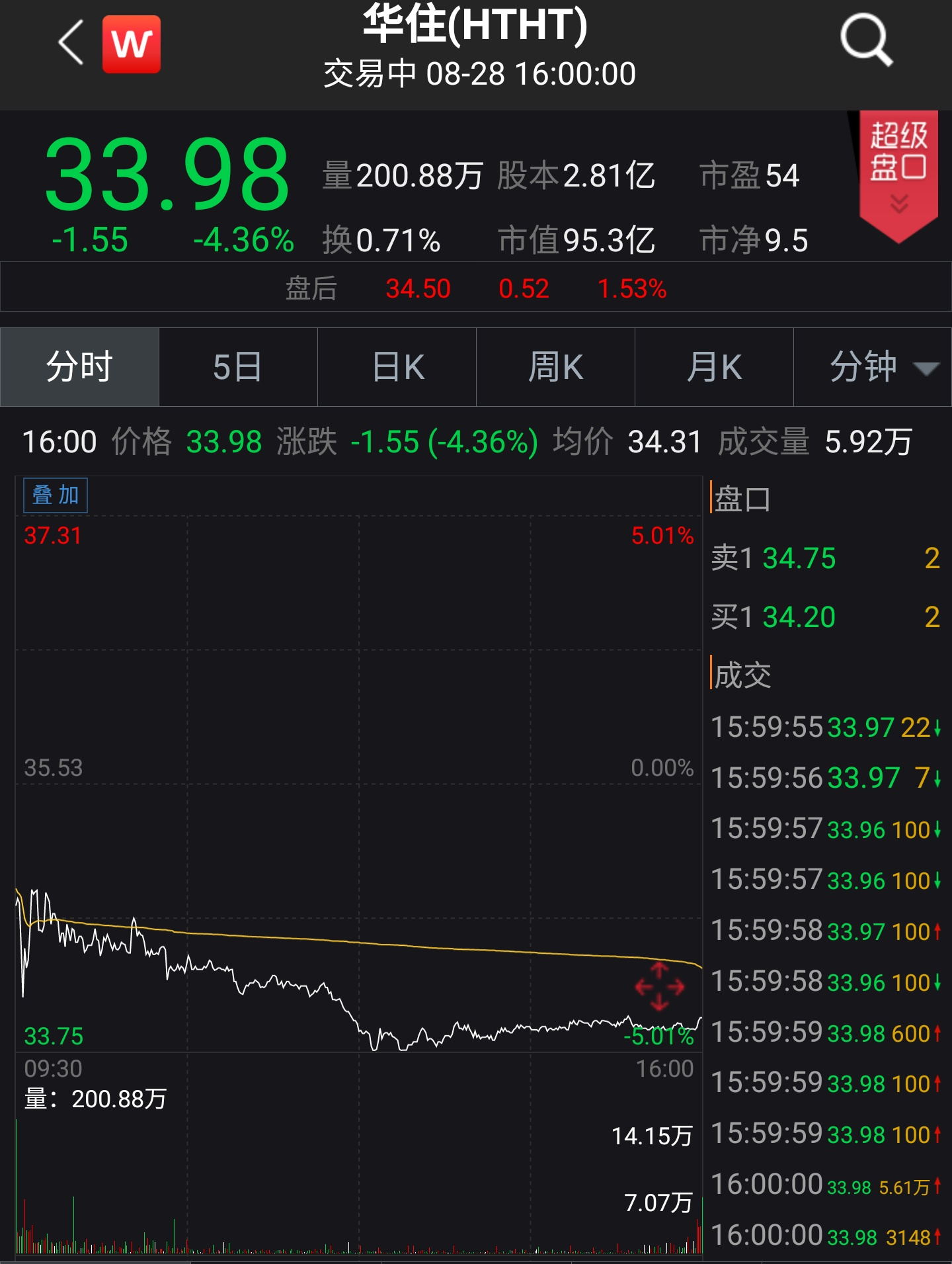The width and height of the screenshot is (952, 1264).
Task: Search for another stock
Action: click(866, 41)
